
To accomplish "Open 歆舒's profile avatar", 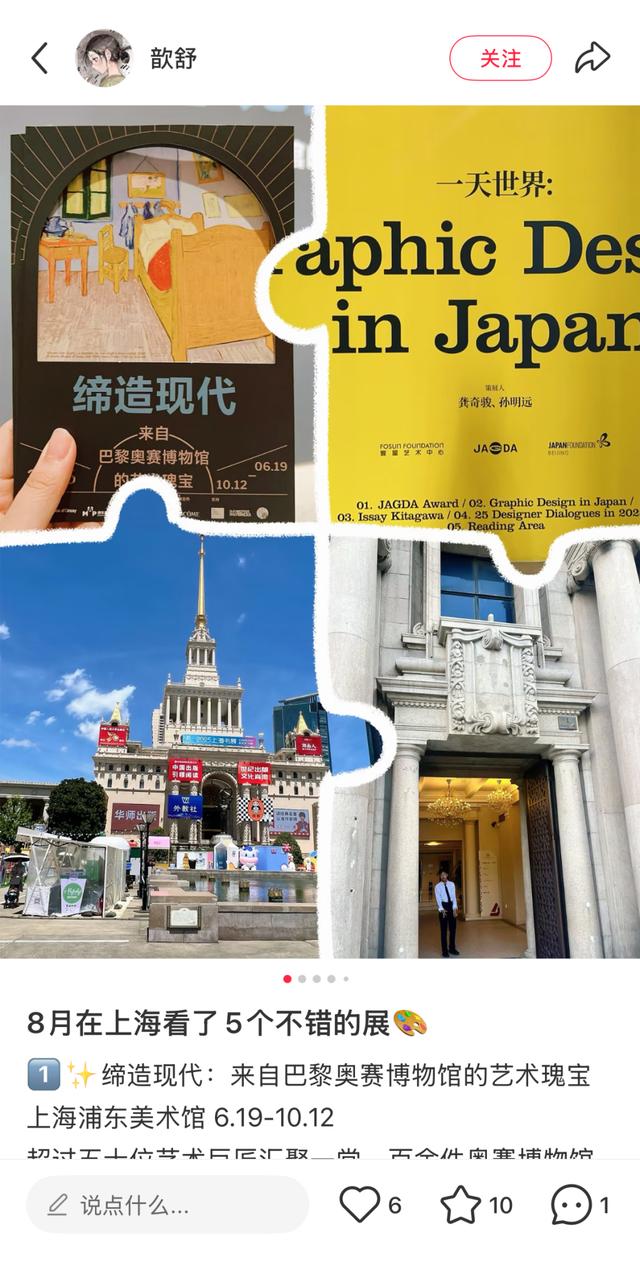I will [104, 58].
